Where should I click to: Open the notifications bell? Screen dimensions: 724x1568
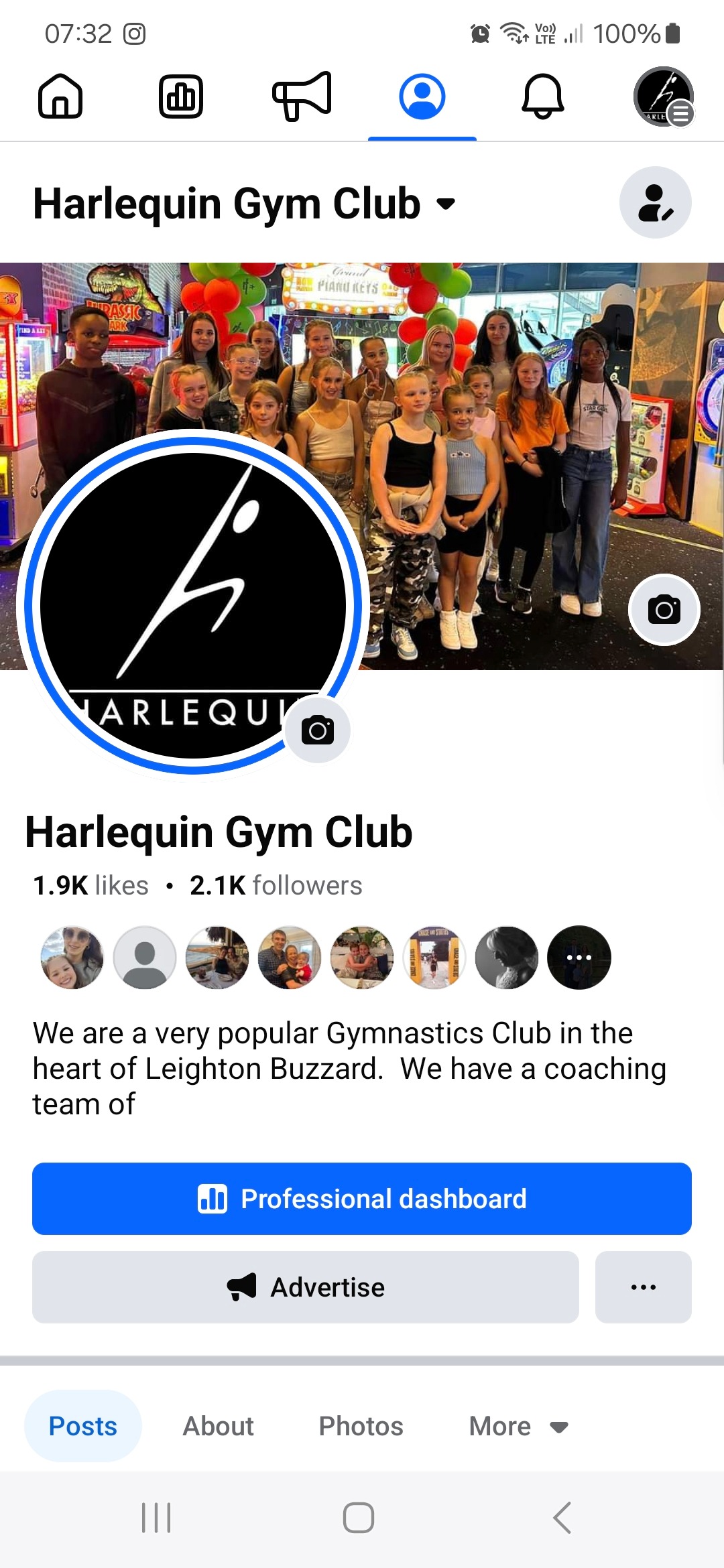click(543, 96)
